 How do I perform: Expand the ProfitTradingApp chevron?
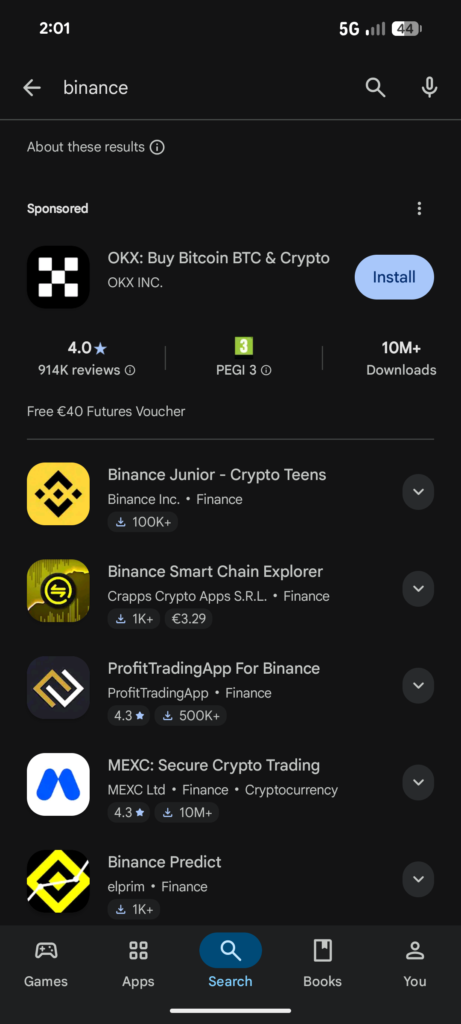click(418, 686)
